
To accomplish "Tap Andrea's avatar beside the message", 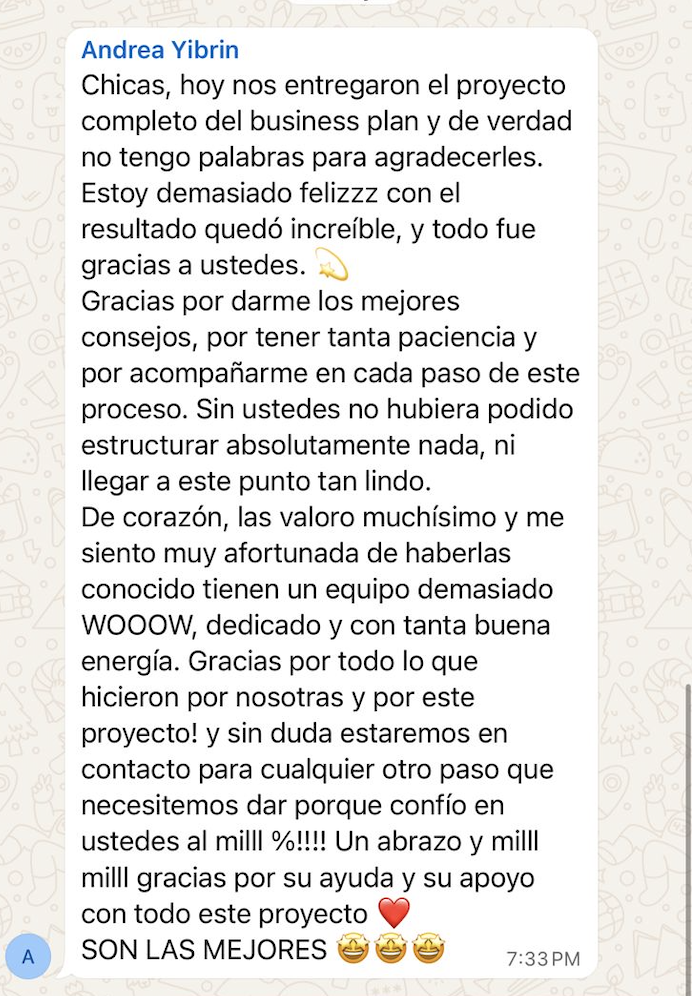I will coord(28,956).
